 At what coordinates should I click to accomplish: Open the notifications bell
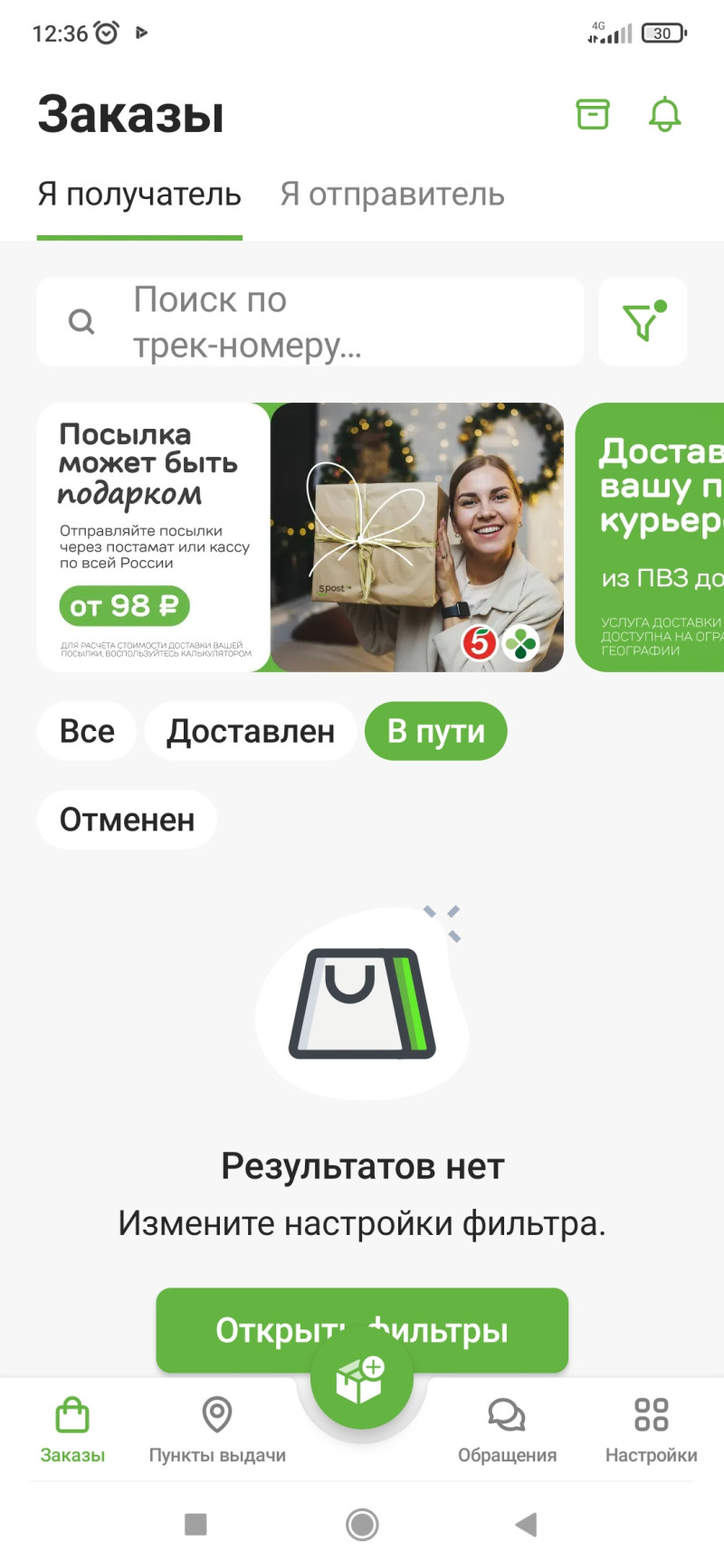click(x=664, y=114)
